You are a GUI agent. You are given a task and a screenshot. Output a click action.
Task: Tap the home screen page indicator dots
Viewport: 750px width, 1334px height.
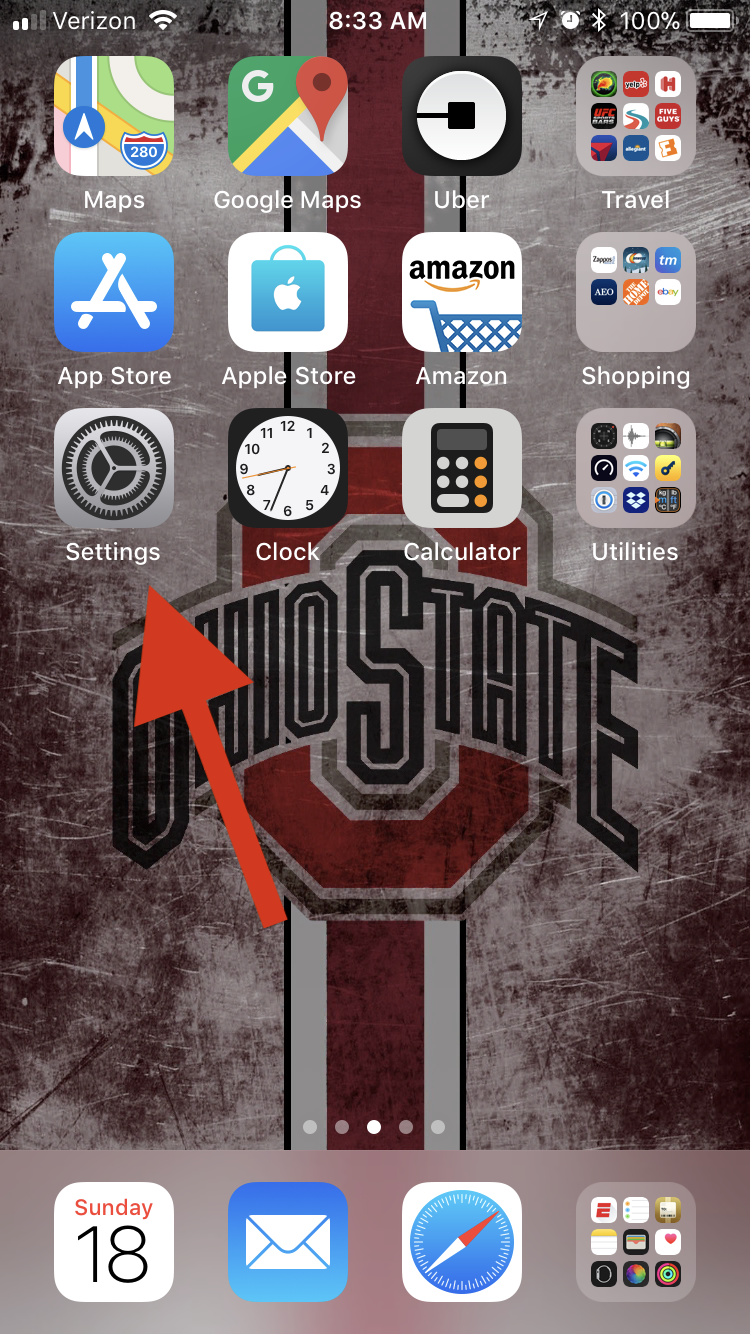click(374, 1127)
